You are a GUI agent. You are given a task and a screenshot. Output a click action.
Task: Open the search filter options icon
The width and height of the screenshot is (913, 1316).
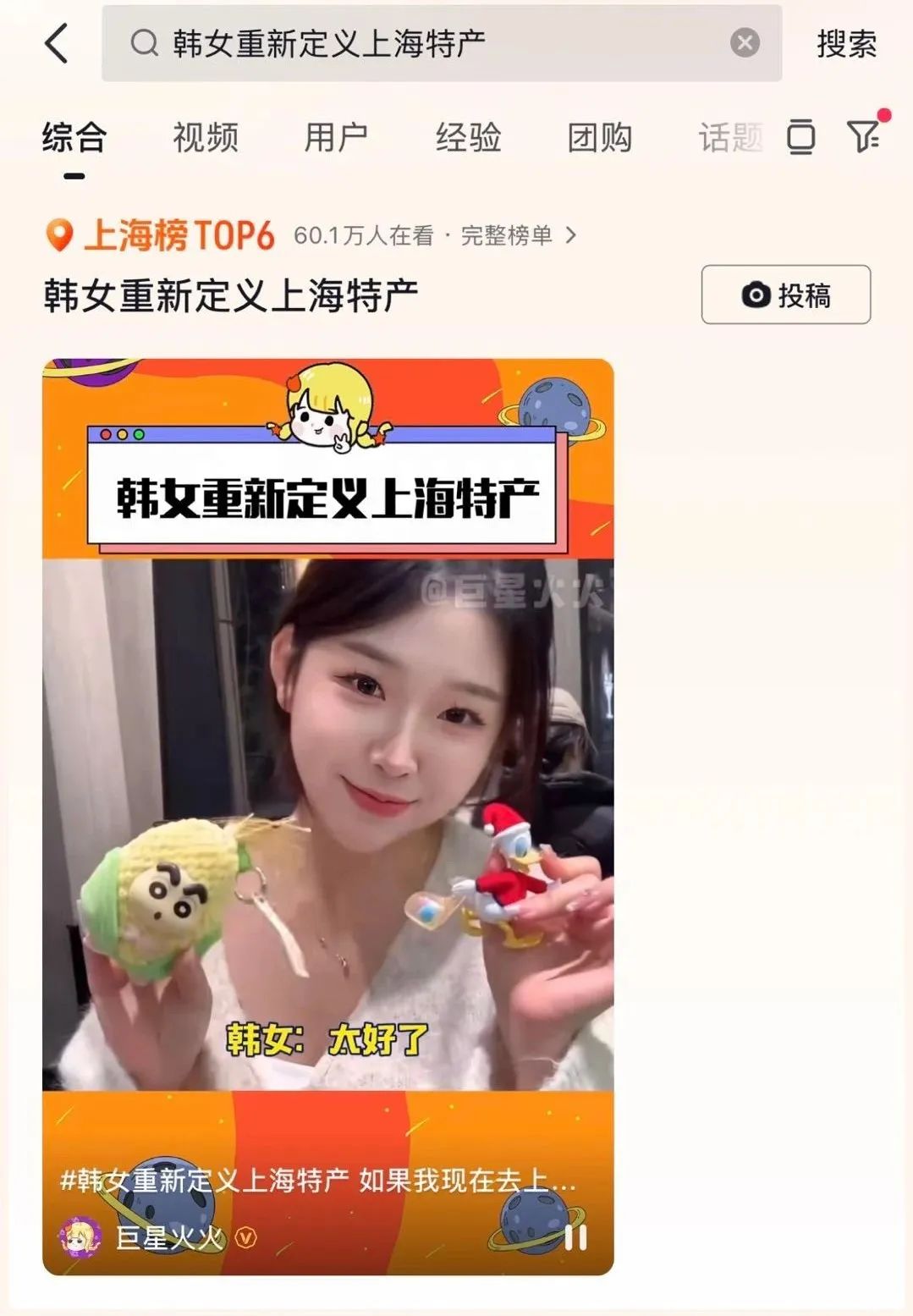865,135
